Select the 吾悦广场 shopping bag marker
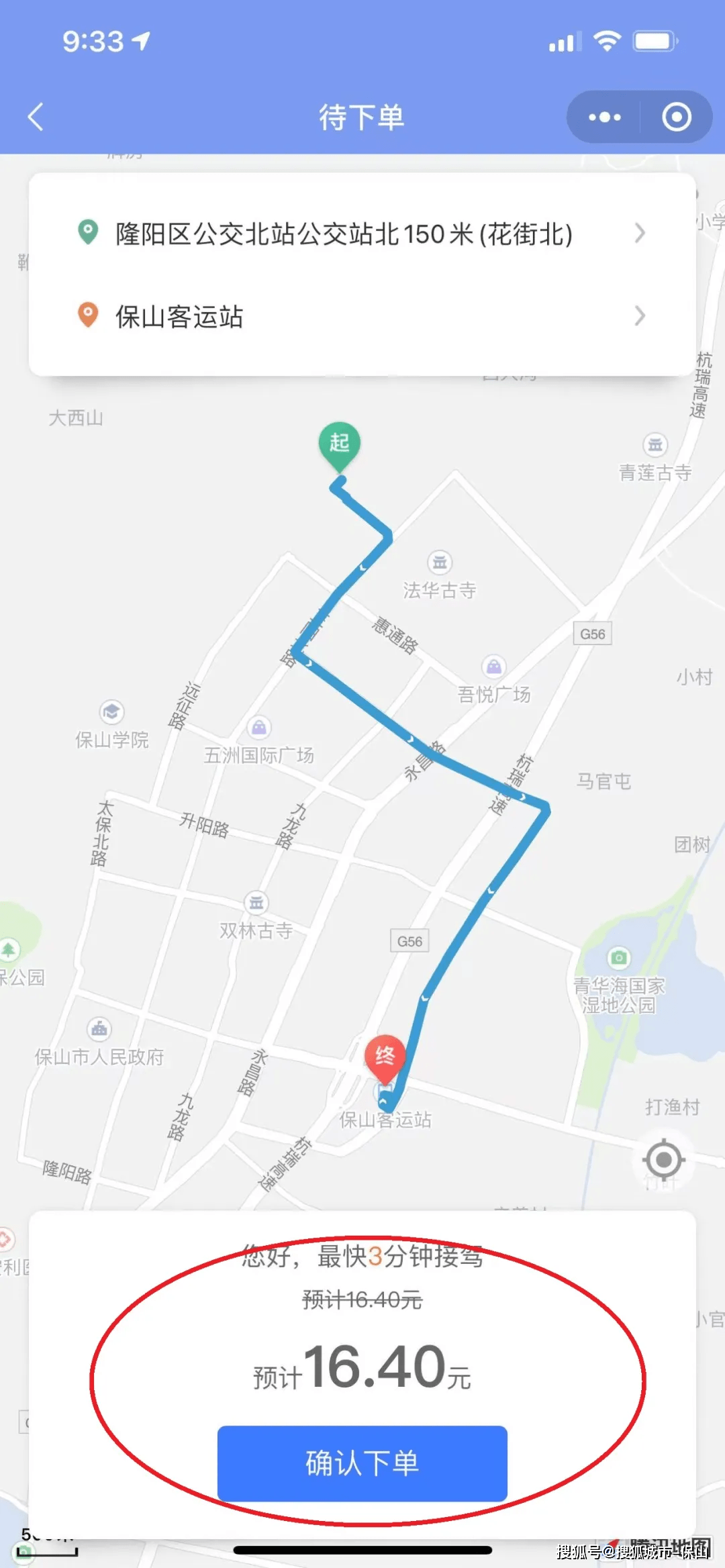 (x=495, y=665)
